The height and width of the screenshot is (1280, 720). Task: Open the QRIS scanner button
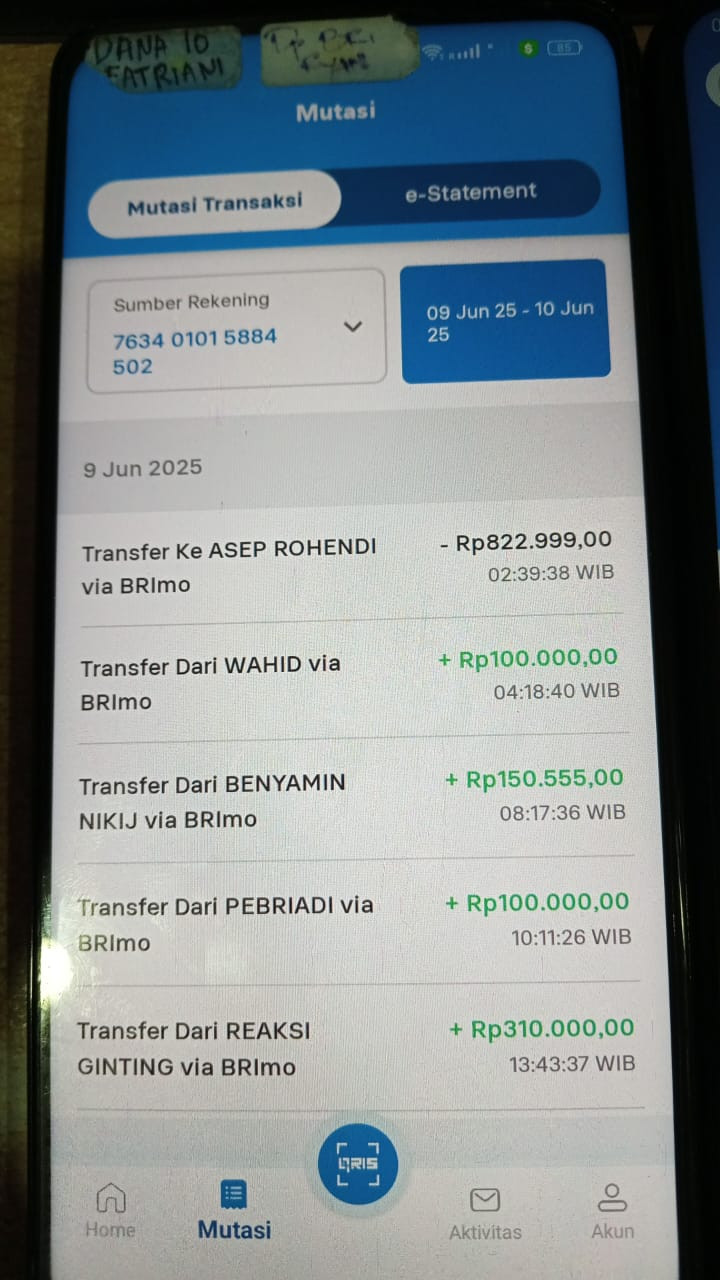[358, 1165]
